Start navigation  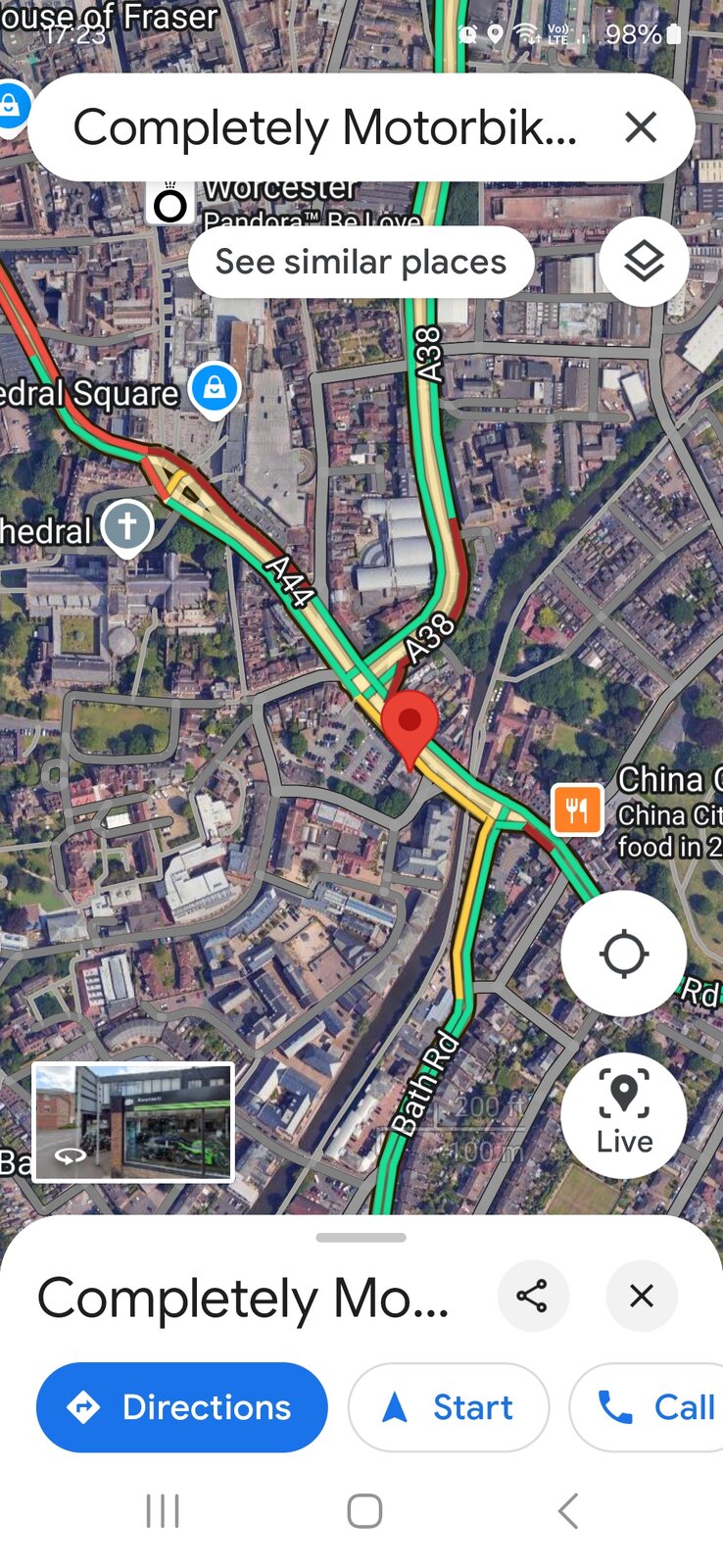(449, 1407)
